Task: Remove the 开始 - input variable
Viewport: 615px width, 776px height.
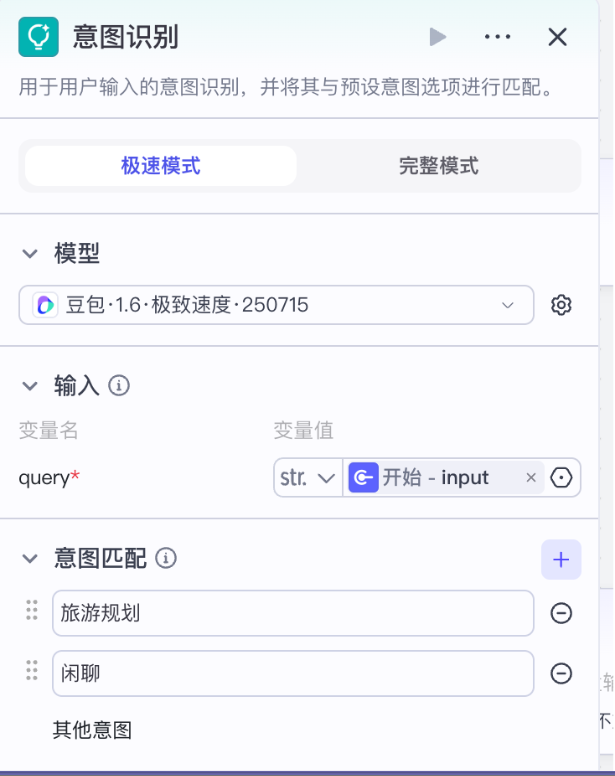Action: click(531, 478)
